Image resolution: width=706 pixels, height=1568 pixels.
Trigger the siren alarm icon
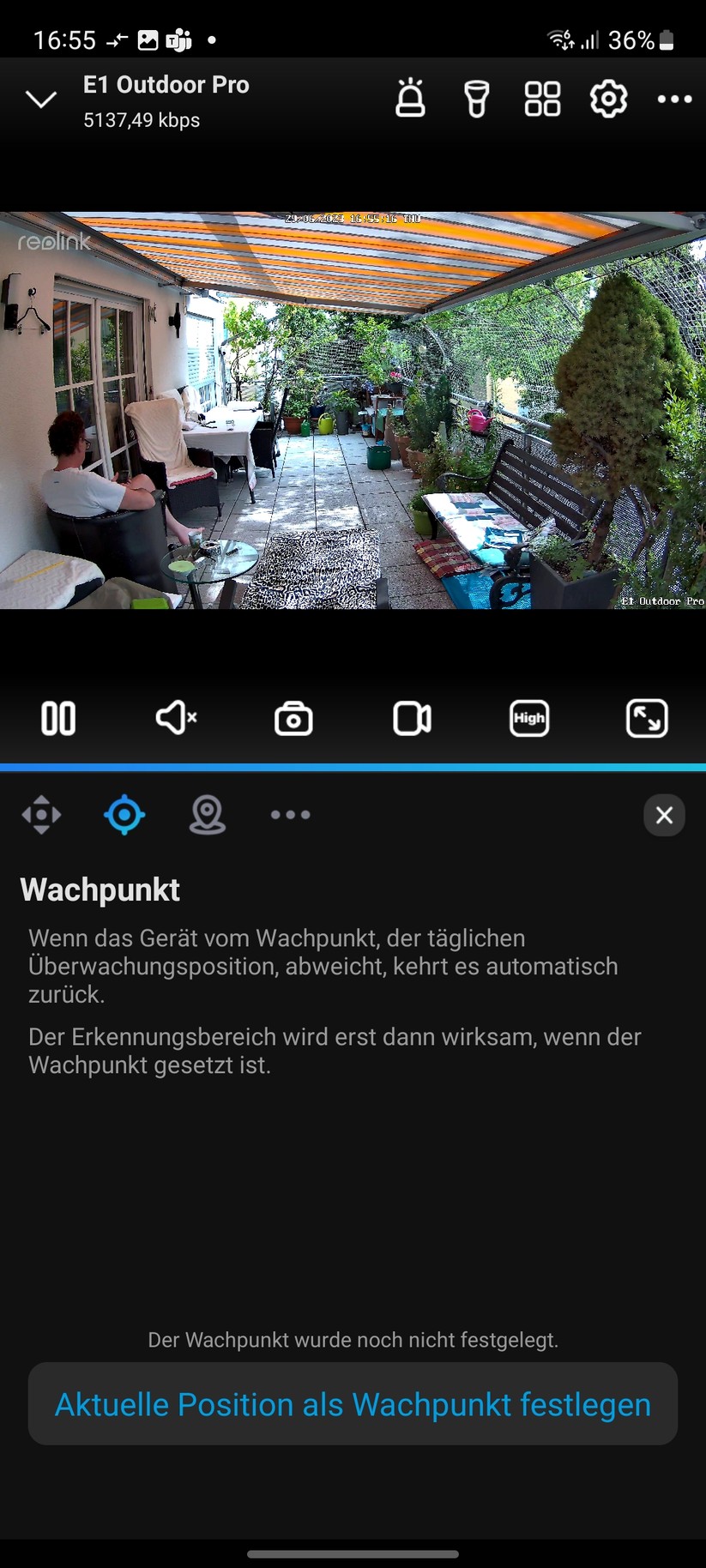pos(411,99)
